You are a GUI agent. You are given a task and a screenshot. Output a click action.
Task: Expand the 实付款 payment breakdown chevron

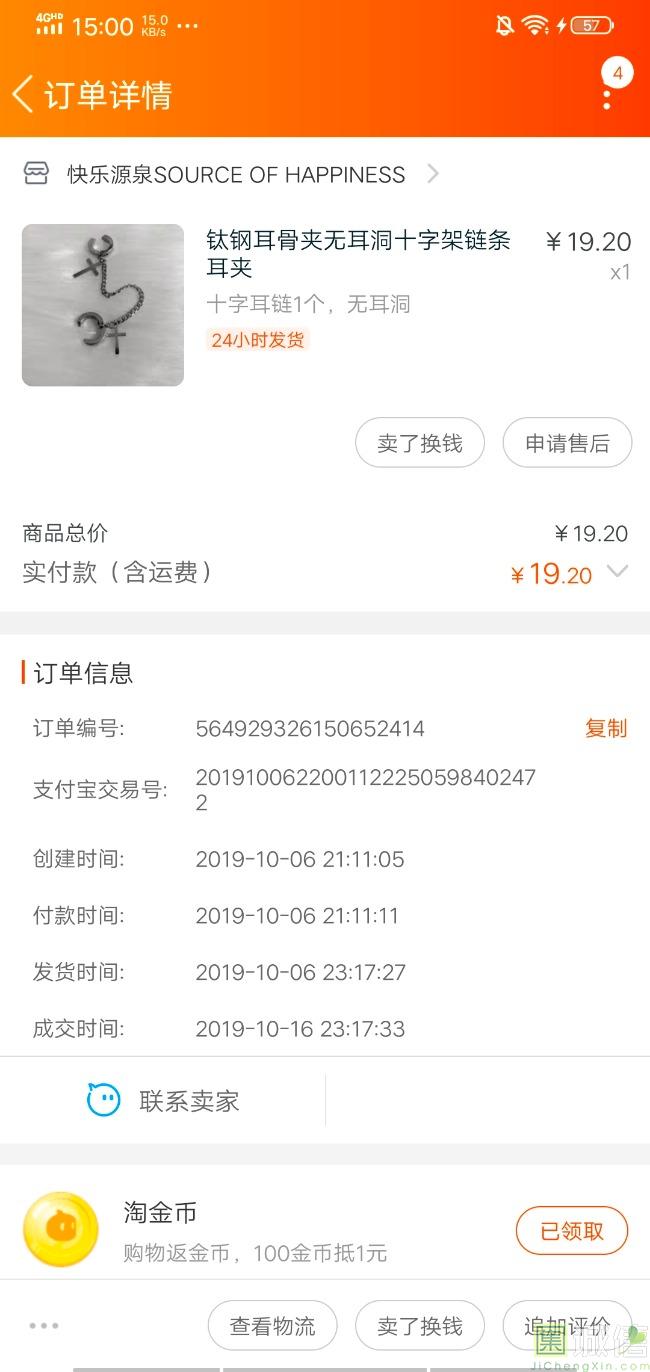point(618,572)
